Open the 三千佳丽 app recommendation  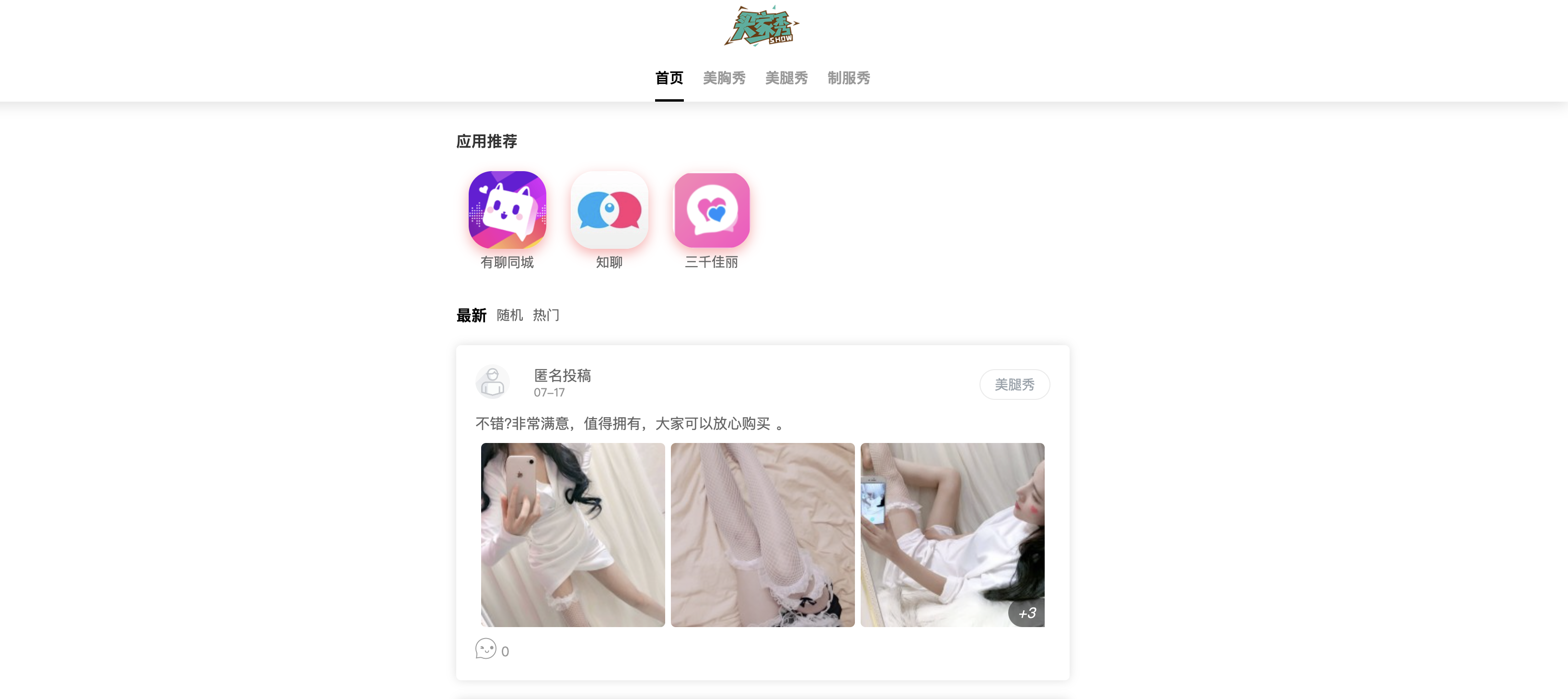712,210
